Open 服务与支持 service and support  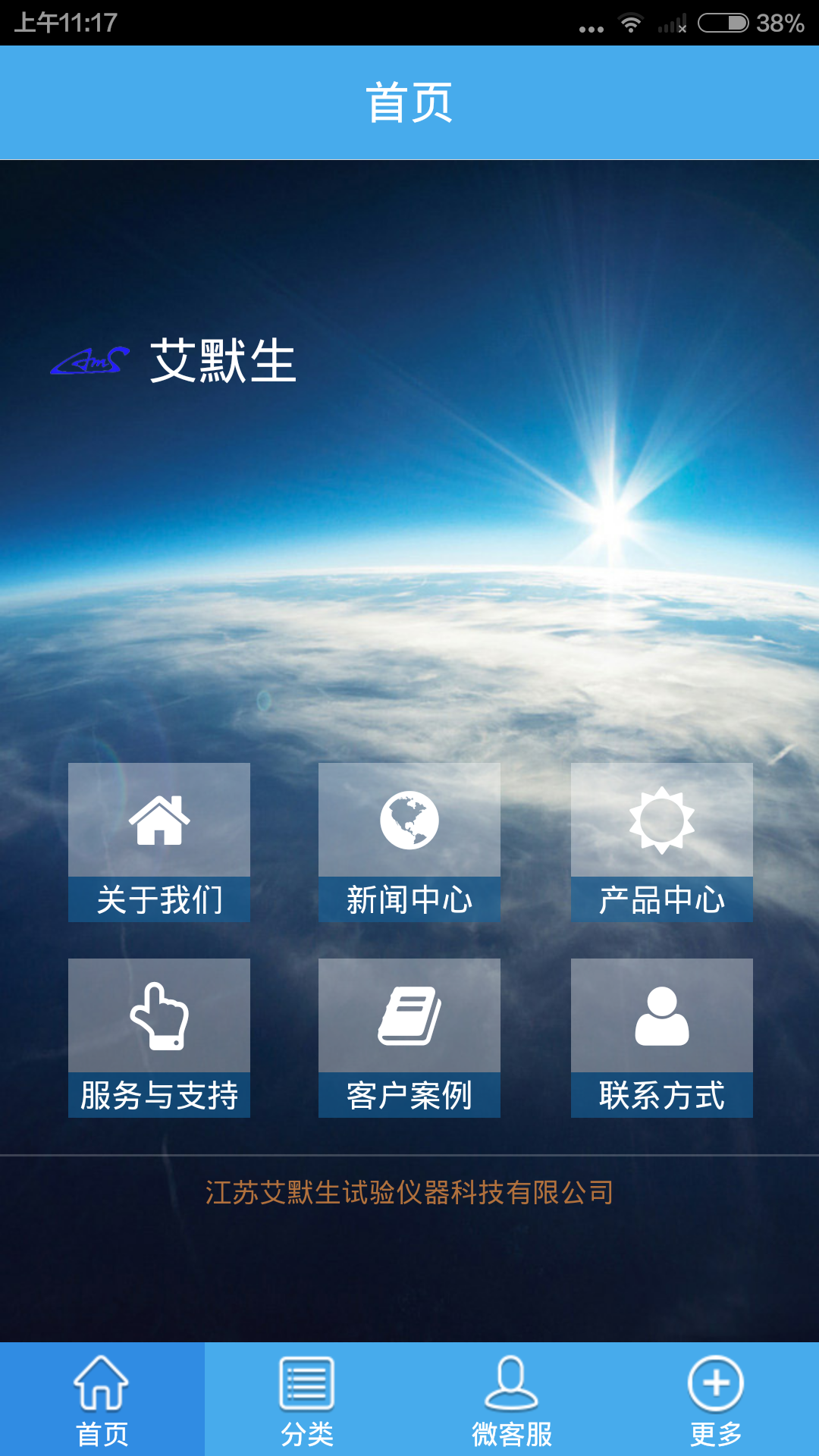159,1037
